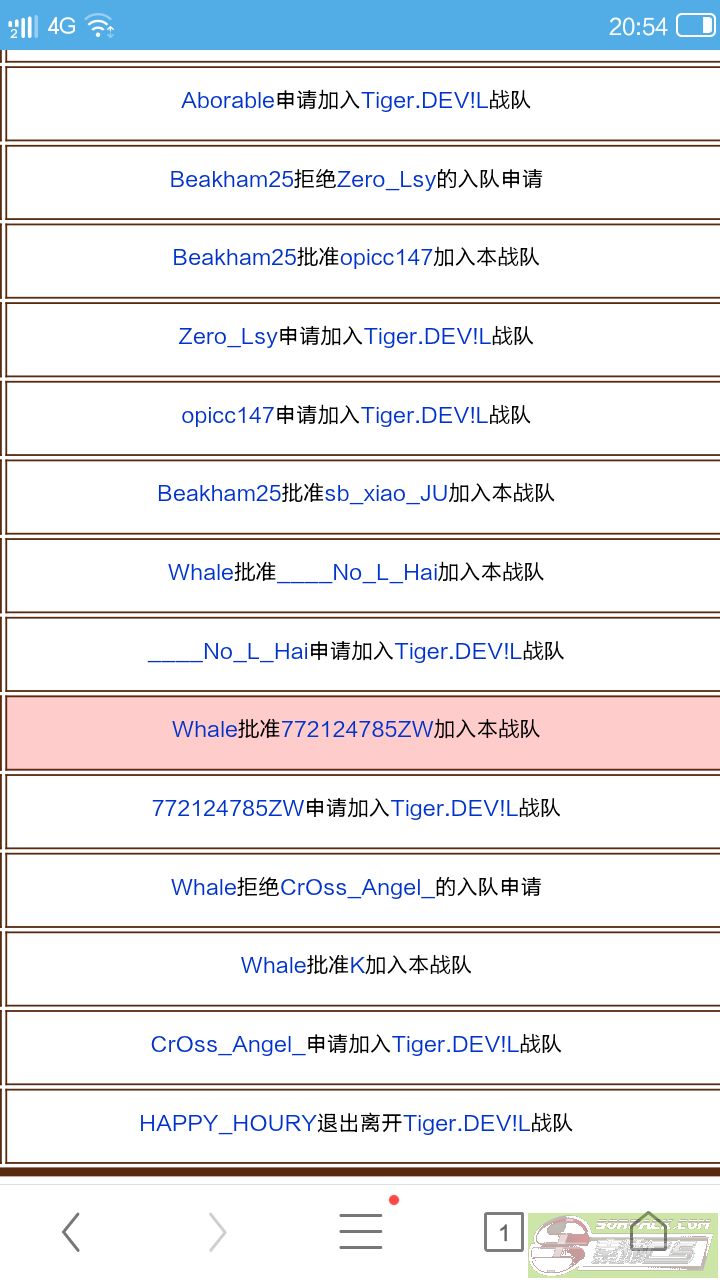Tap the browser forward arrow

[x=217, y=1232]
